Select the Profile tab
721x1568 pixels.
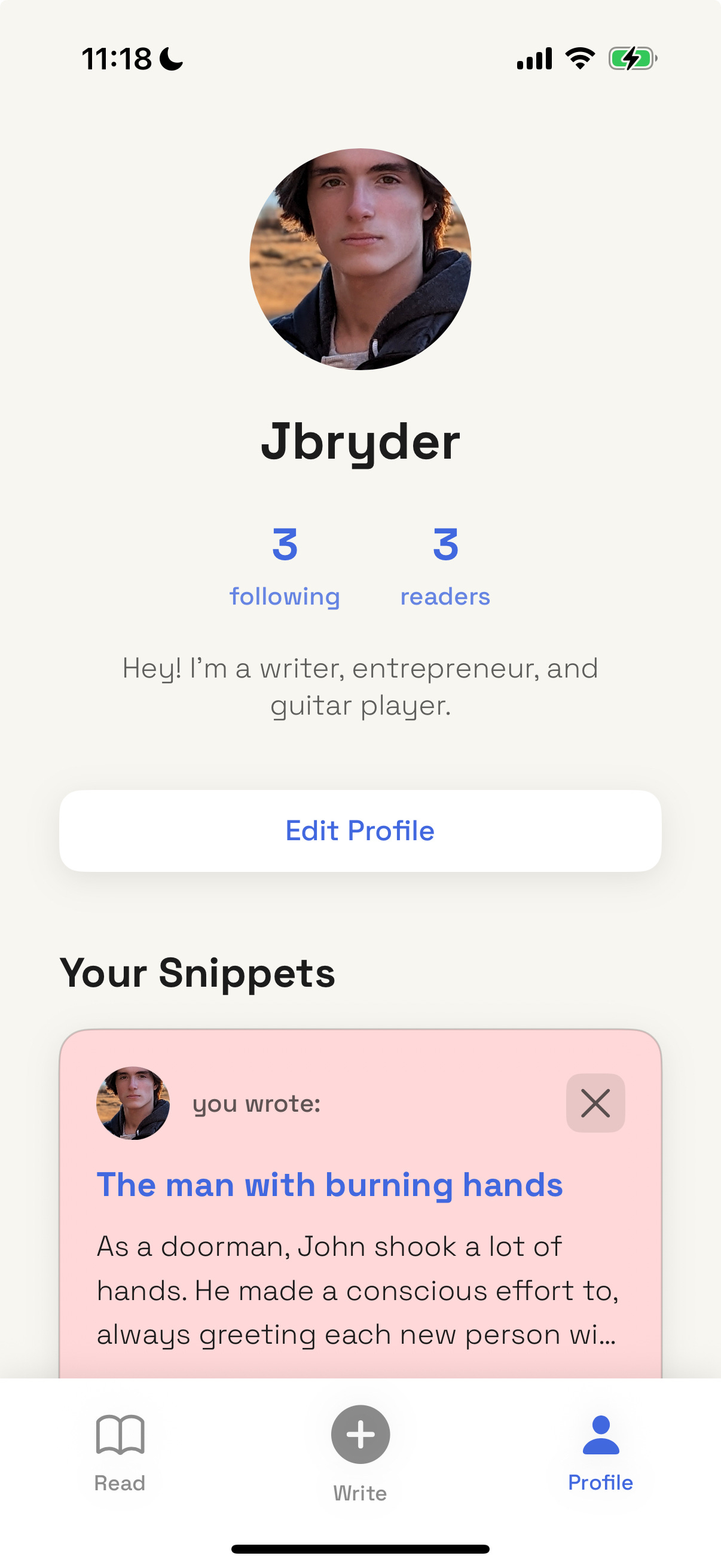tap(600, 1452)
